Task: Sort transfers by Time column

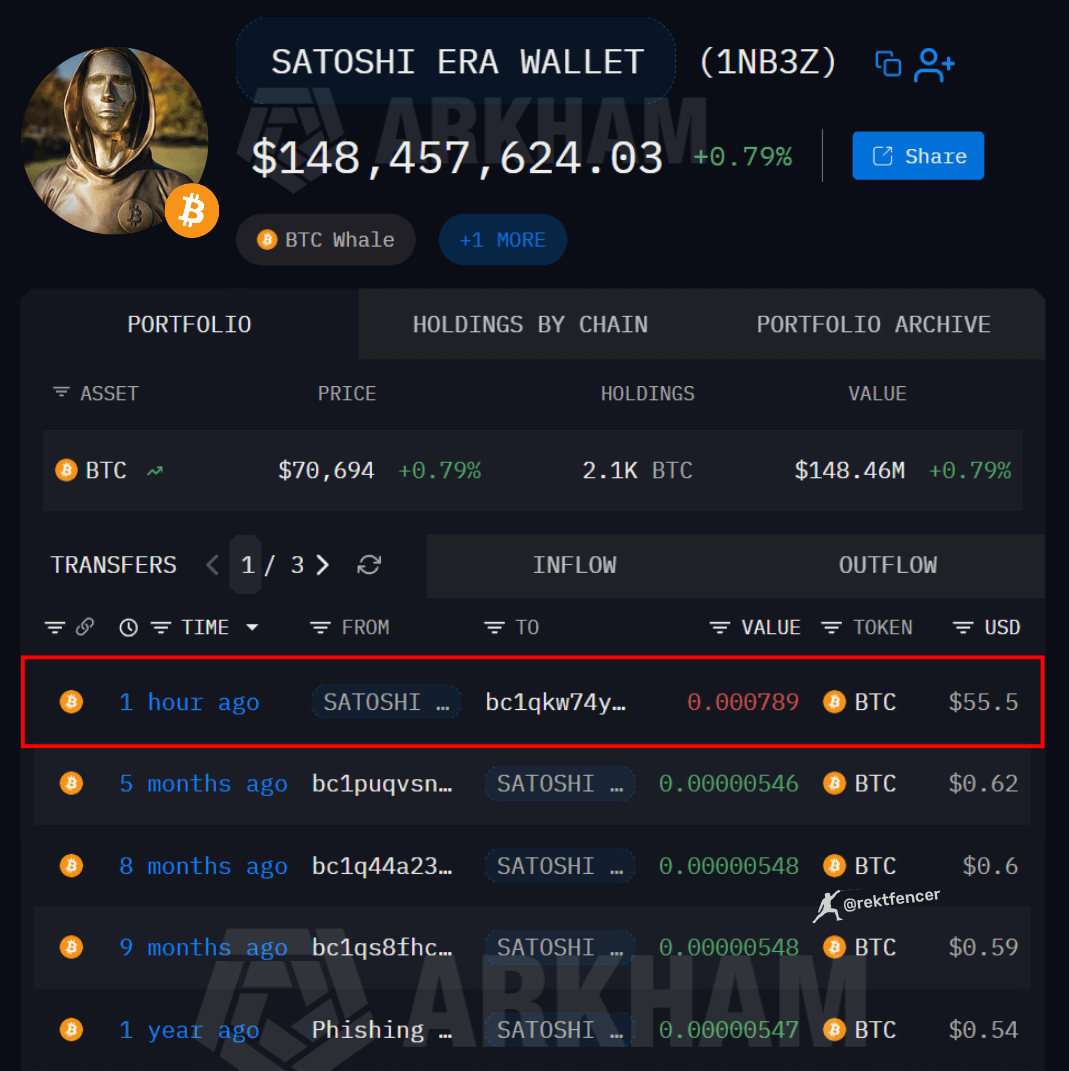Action: (x=205, y=627)
